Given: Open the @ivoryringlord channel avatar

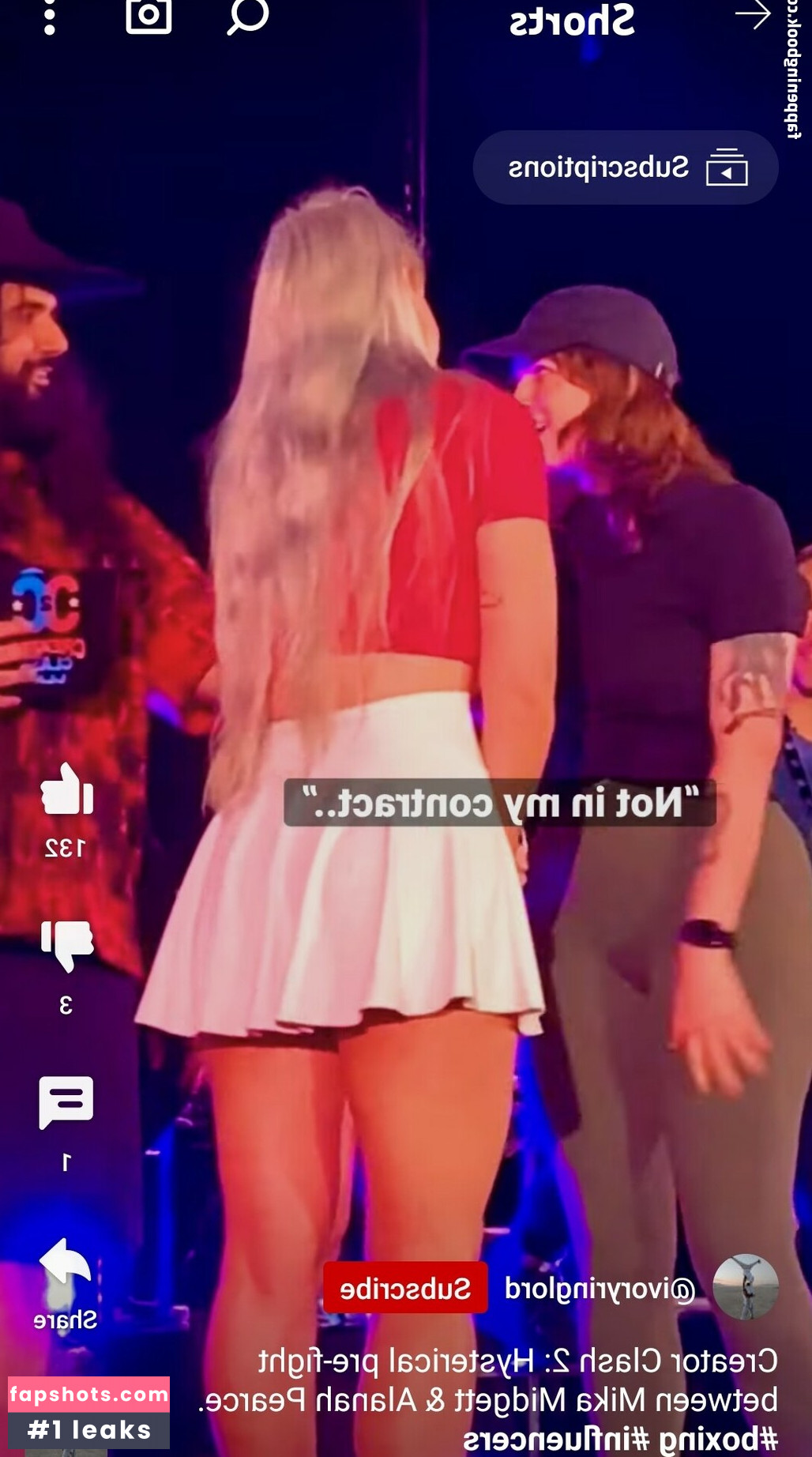Looking at the screenshot, I should coord(745,1287).
